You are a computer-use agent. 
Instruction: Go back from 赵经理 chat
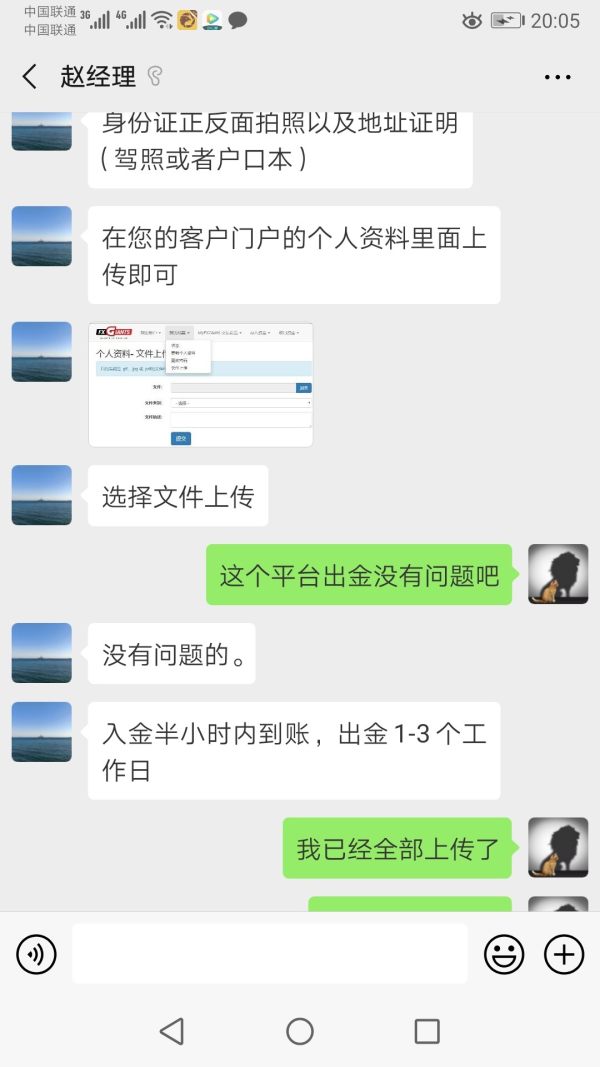point(29,76)
